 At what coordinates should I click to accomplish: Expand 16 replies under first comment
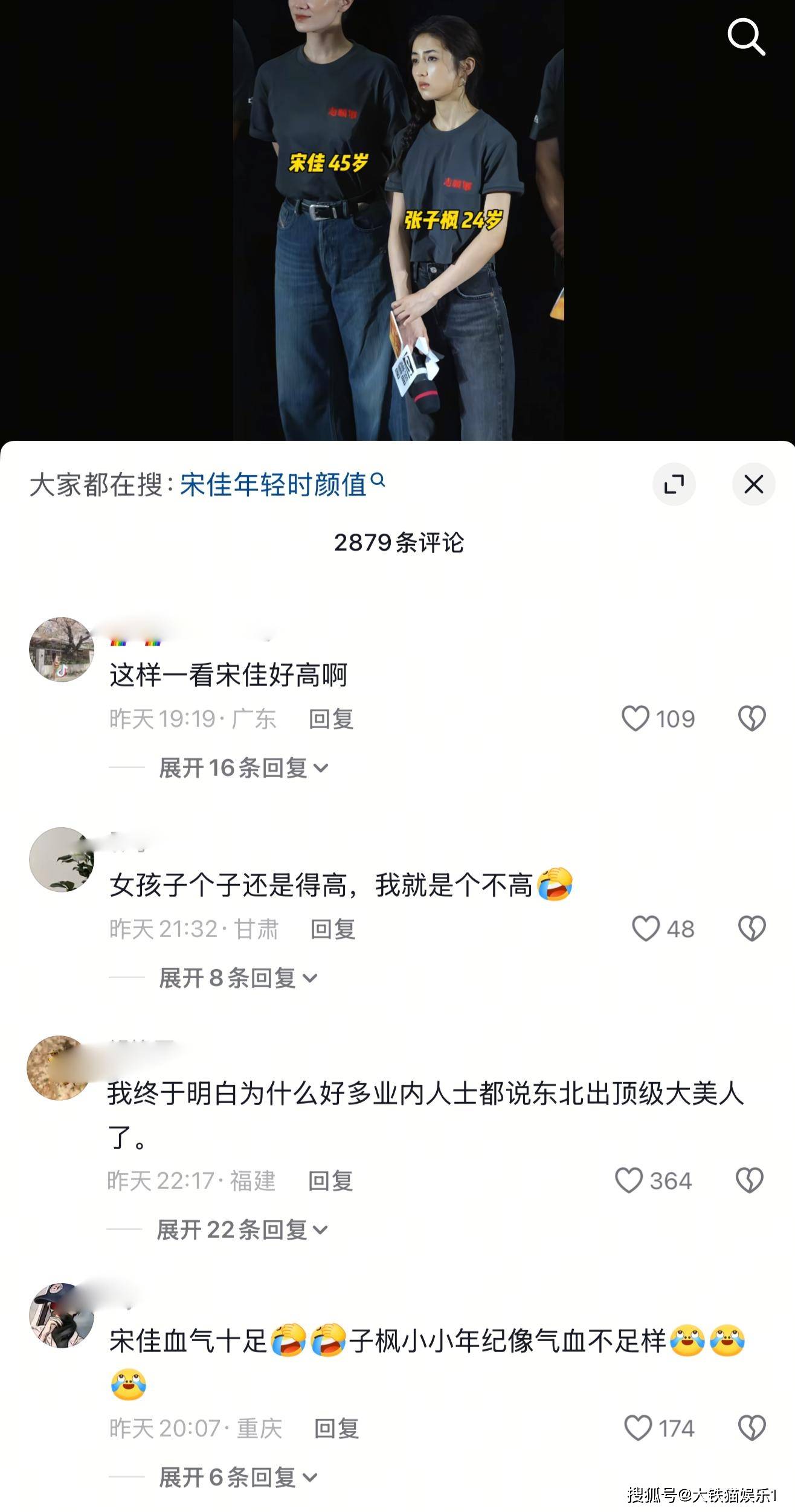243,768
